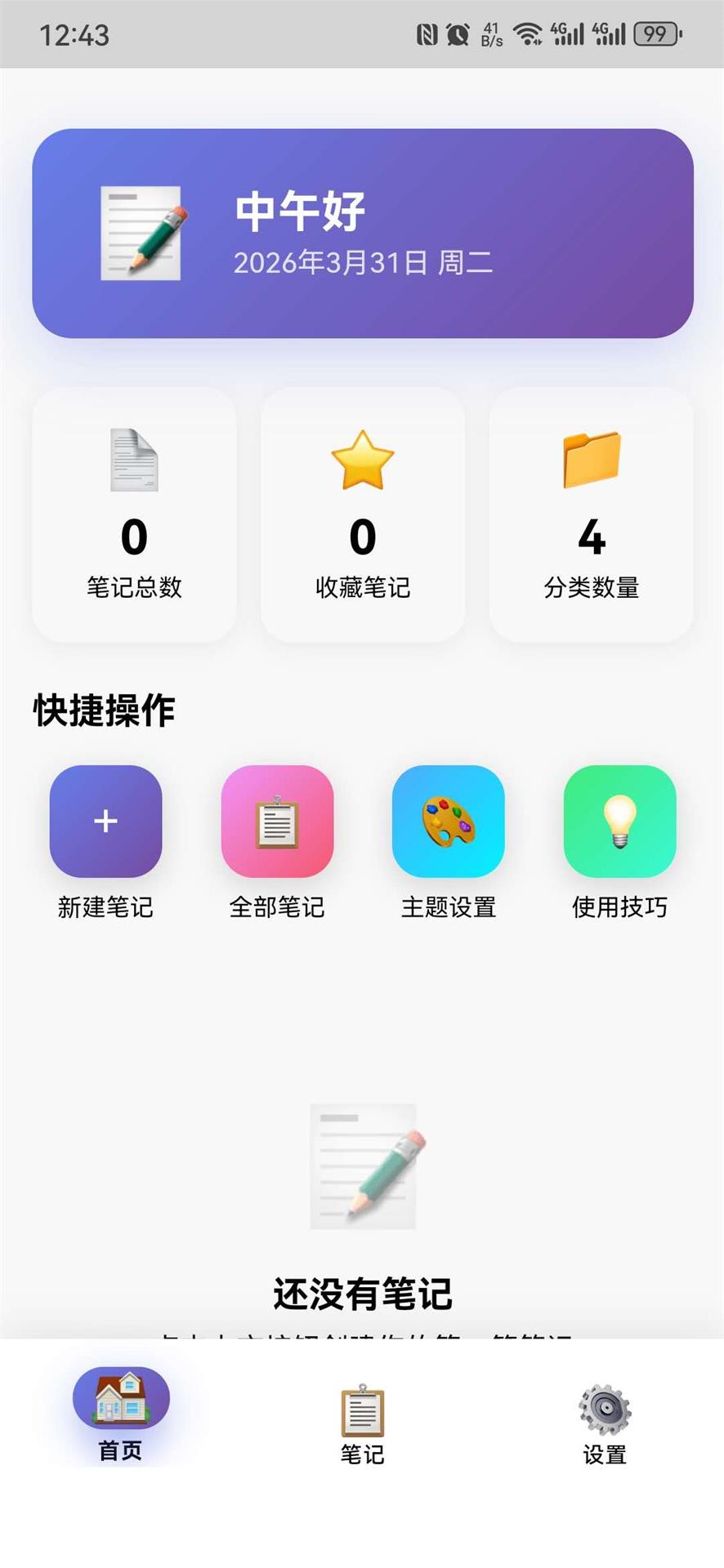This screenshot has height=1568, width=724.
Task: Click the 还没有笔记 empty state text
Action: (x=362, y=1291)
